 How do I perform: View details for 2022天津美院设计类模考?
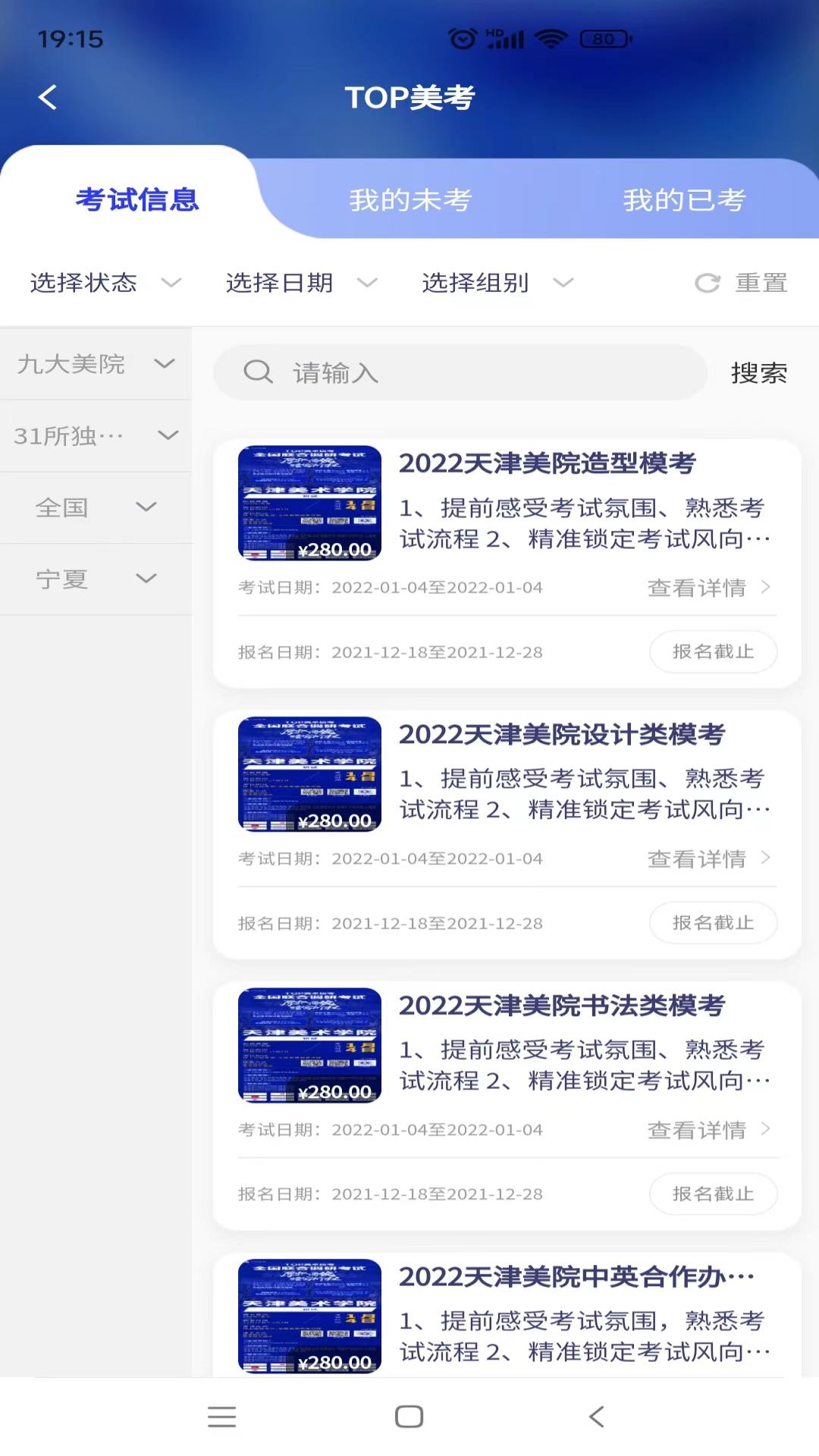[x=708, y=859]
